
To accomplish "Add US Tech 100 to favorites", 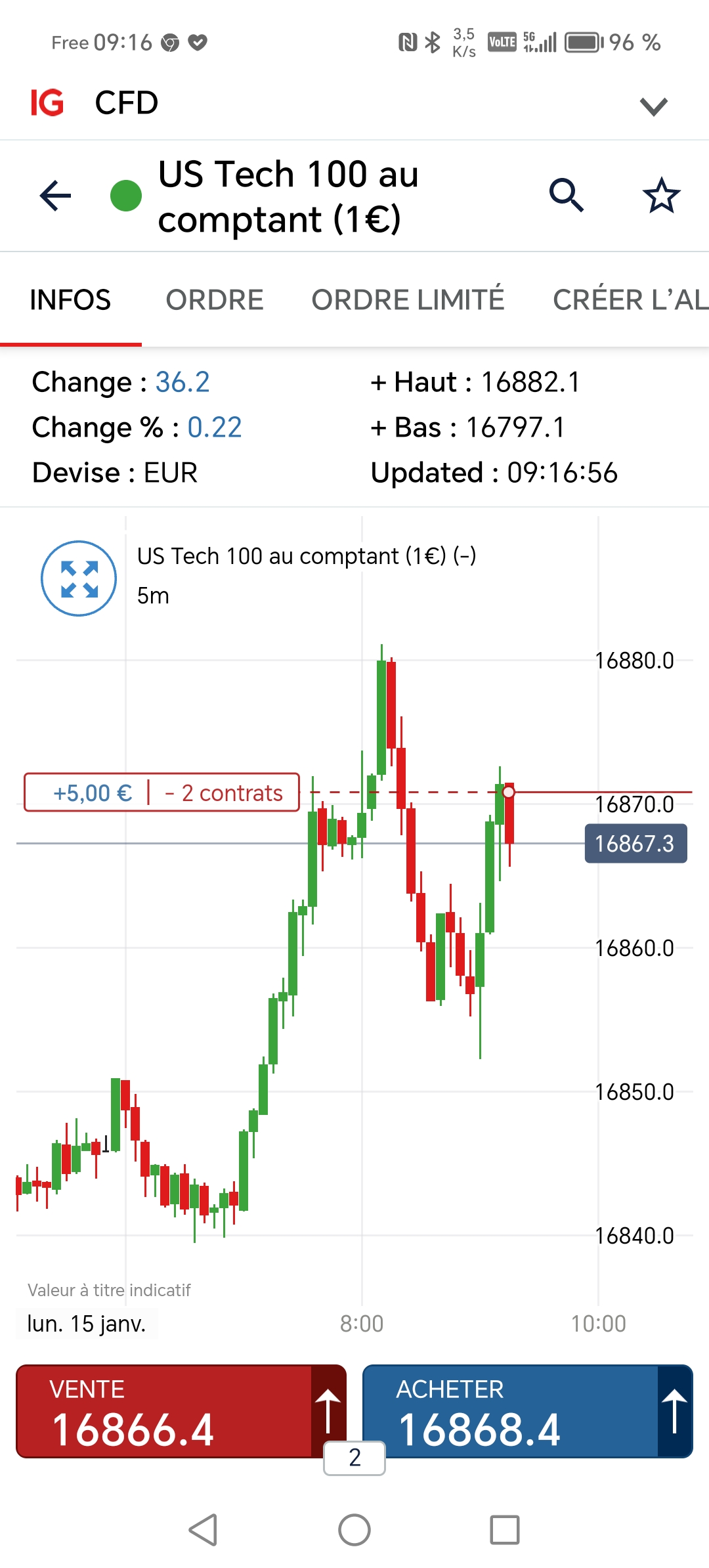I will pyautogui.click(x=661, y=196).
